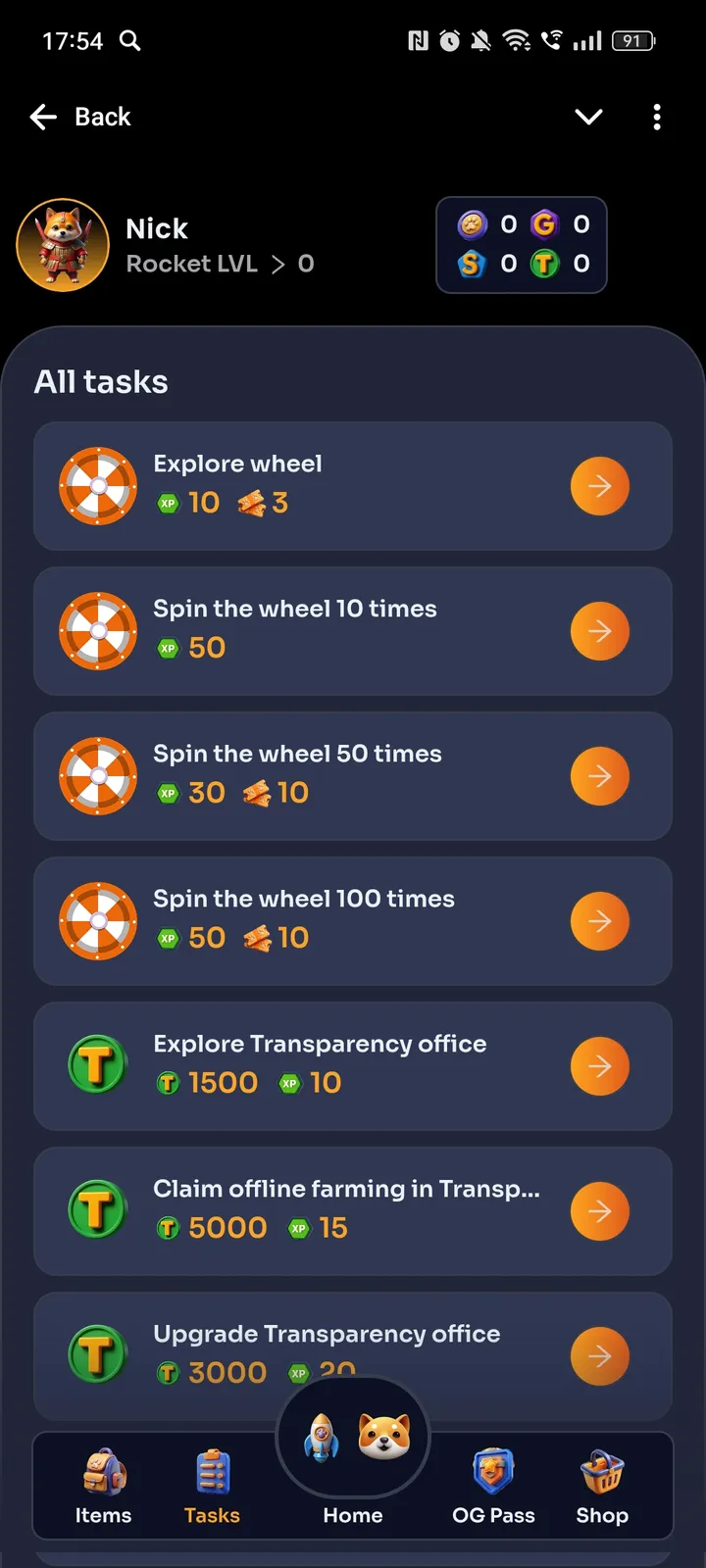Launch the Explore Transparency office task

point(599,1065)
